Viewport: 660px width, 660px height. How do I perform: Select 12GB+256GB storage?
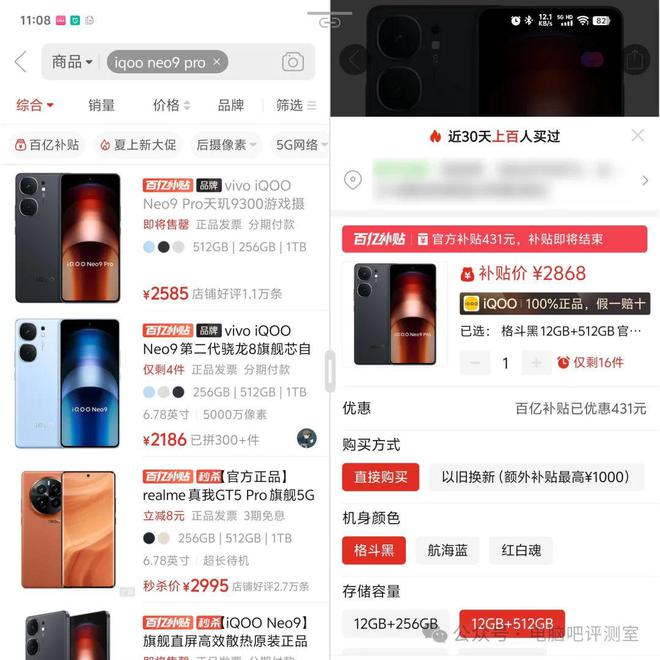point(395,623)
